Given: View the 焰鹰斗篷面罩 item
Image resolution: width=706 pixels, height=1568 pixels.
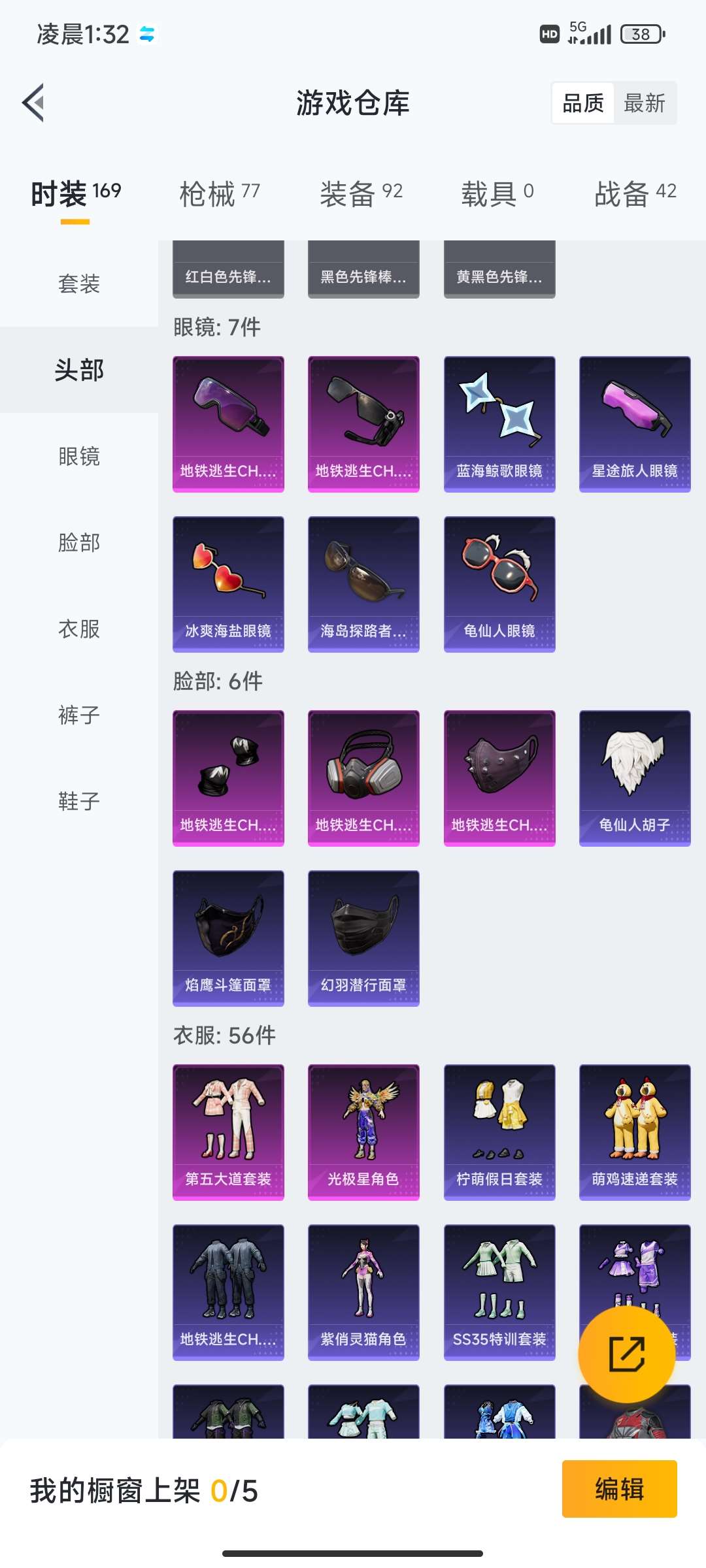Looking at the screenshot, I should point(228,938).
